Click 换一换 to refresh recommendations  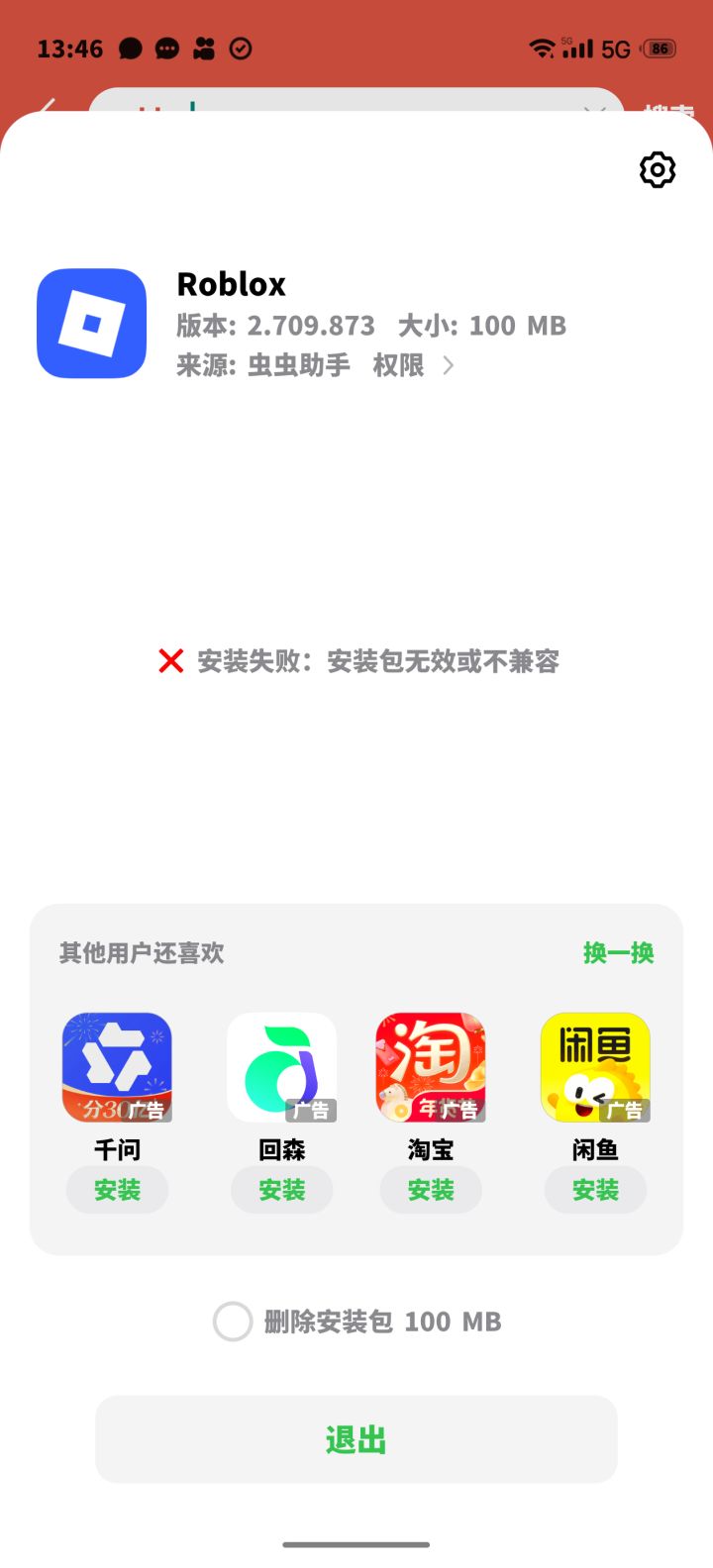click(x=617, y=953)
